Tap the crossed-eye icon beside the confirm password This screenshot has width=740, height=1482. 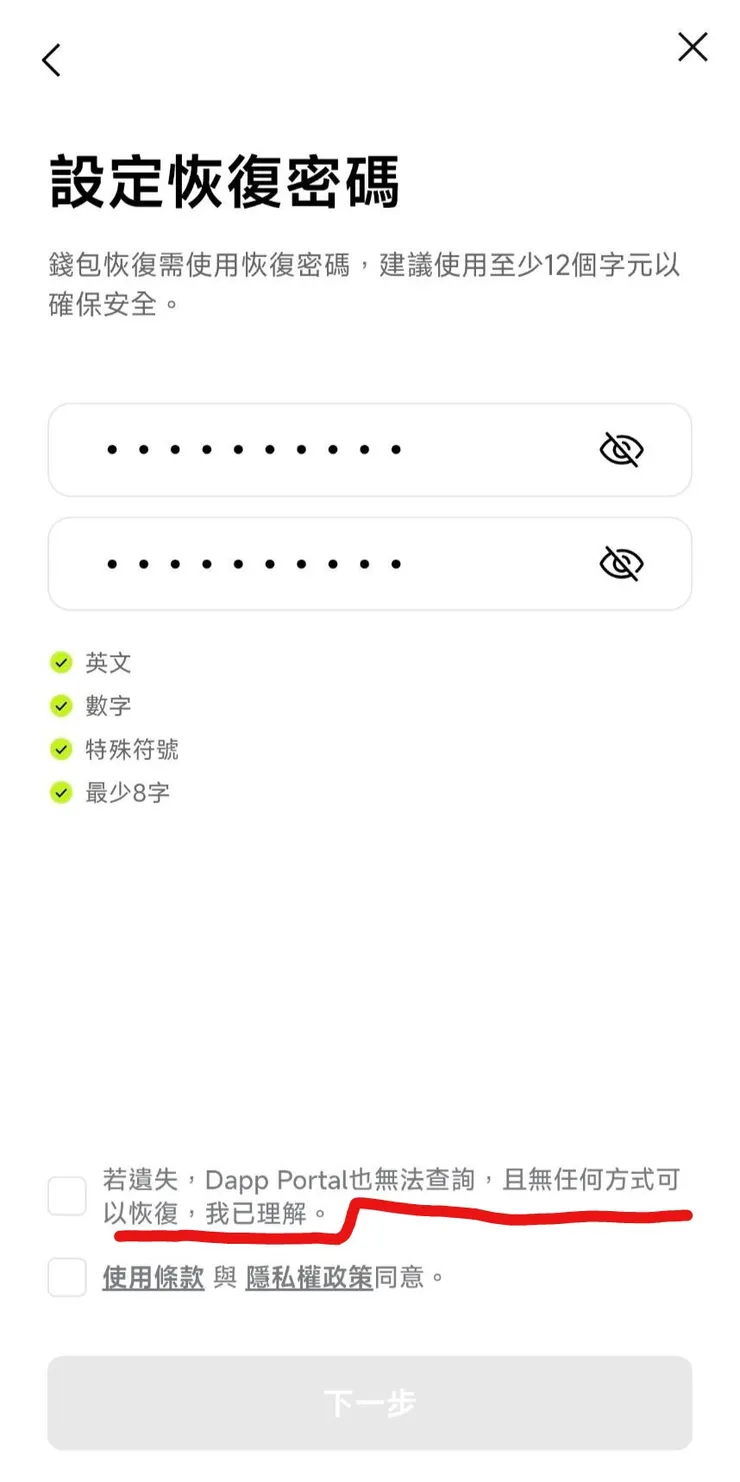point(620,563)
